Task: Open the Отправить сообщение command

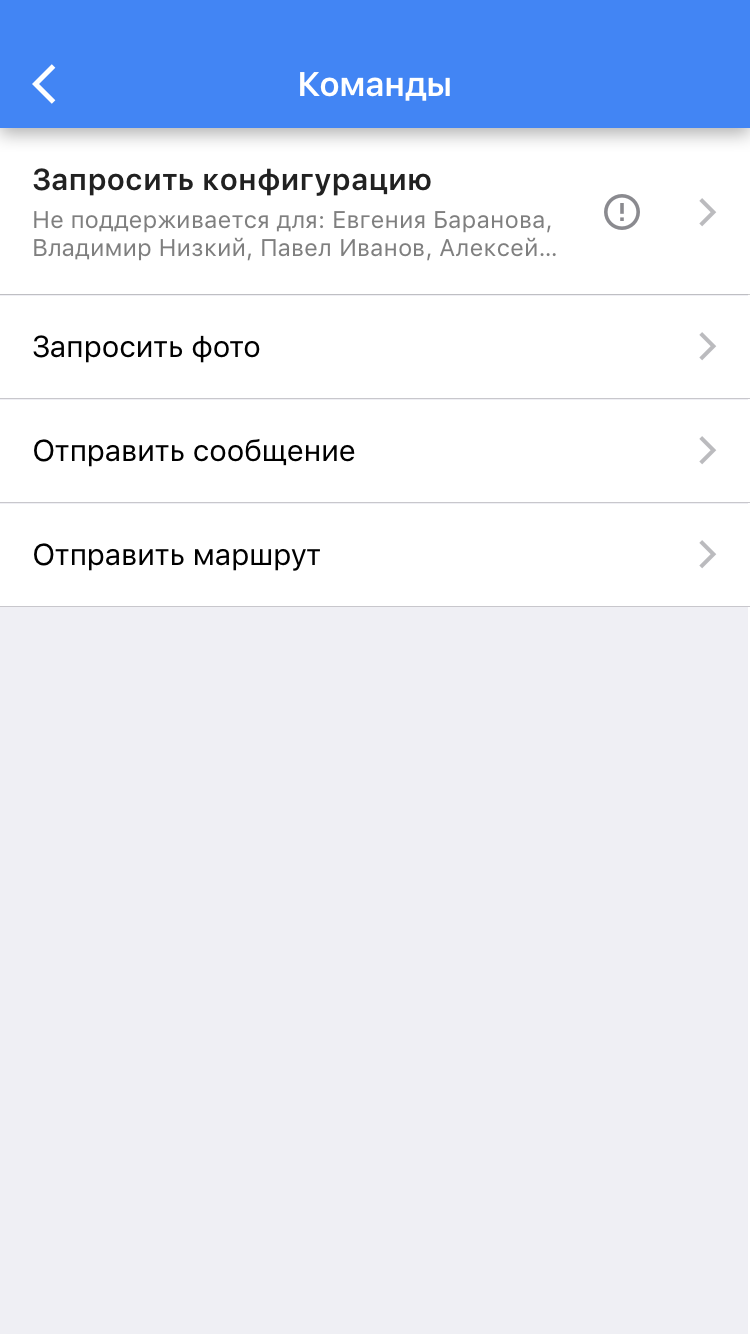Action: pyautogui.click(x=194, y=451)
